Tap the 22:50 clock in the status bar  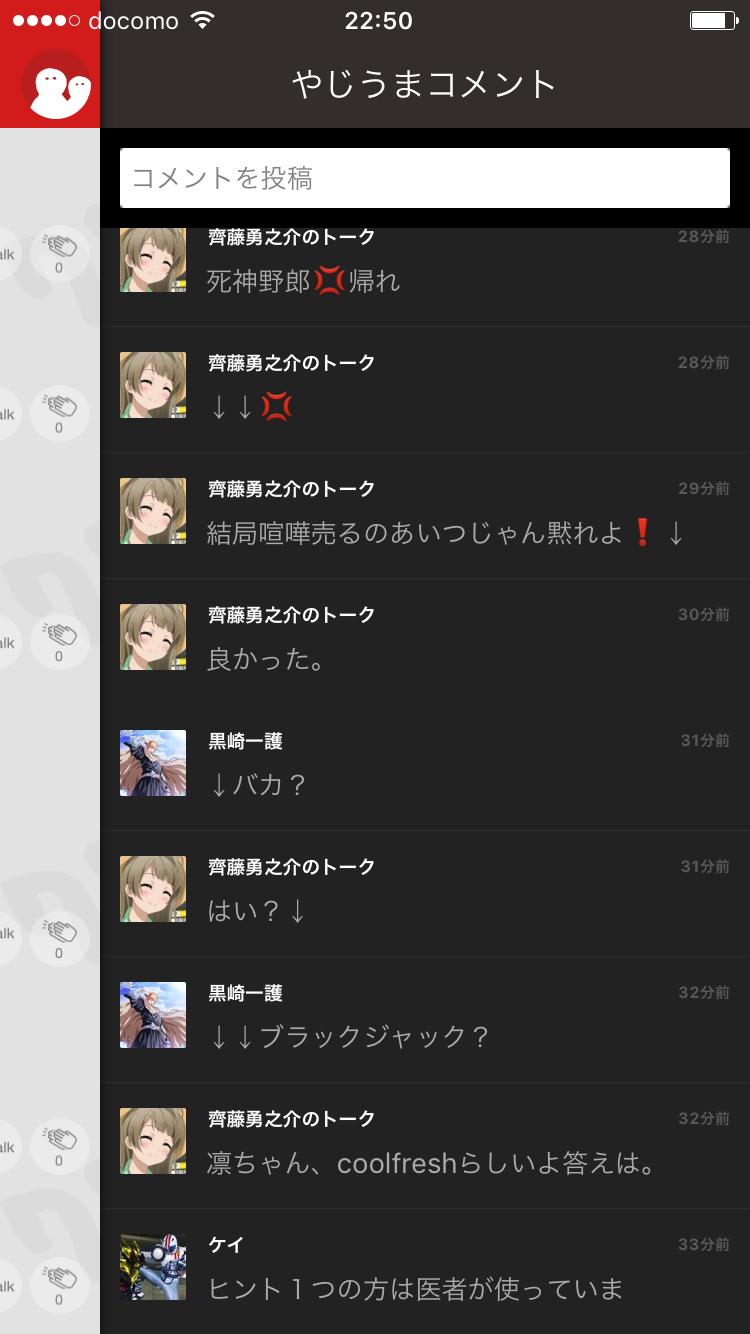(375, 20)
